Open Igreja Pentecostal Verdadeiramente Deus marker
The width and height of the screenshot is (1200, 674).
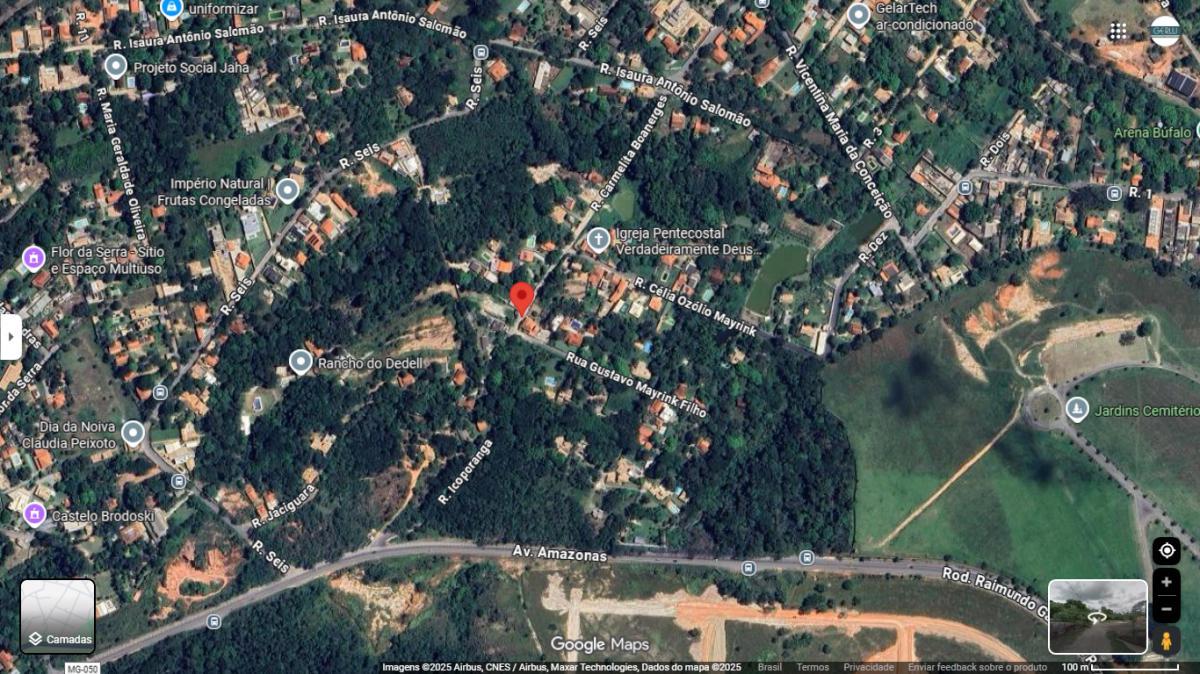point(598,239)
